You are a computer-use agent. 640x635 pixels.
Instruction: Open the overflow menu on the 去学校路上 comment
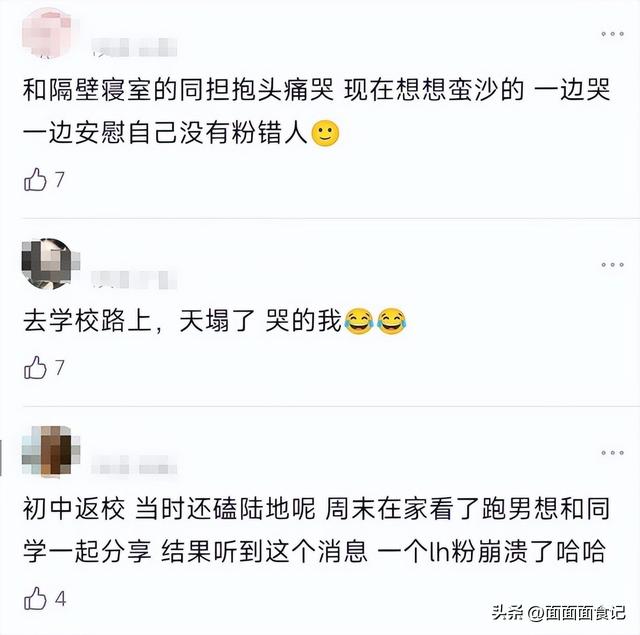pos(611,264)
